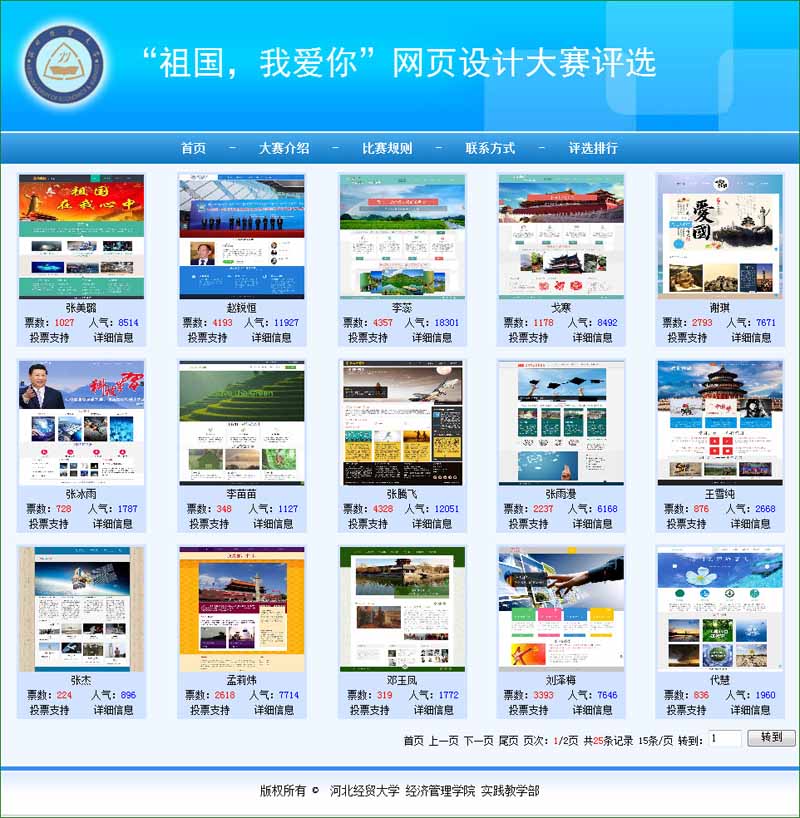Screen dimensions: 800x818
Task: Open 张冰雨's webpage thumbnail
Action: tap(81, 422)
